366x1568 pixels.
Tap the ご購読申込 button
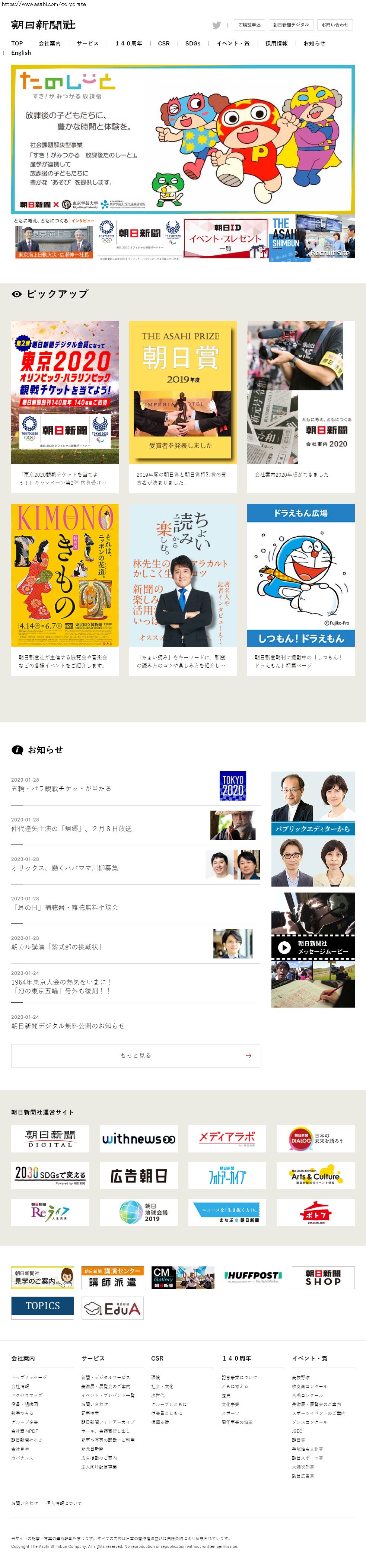coord(249,25)
